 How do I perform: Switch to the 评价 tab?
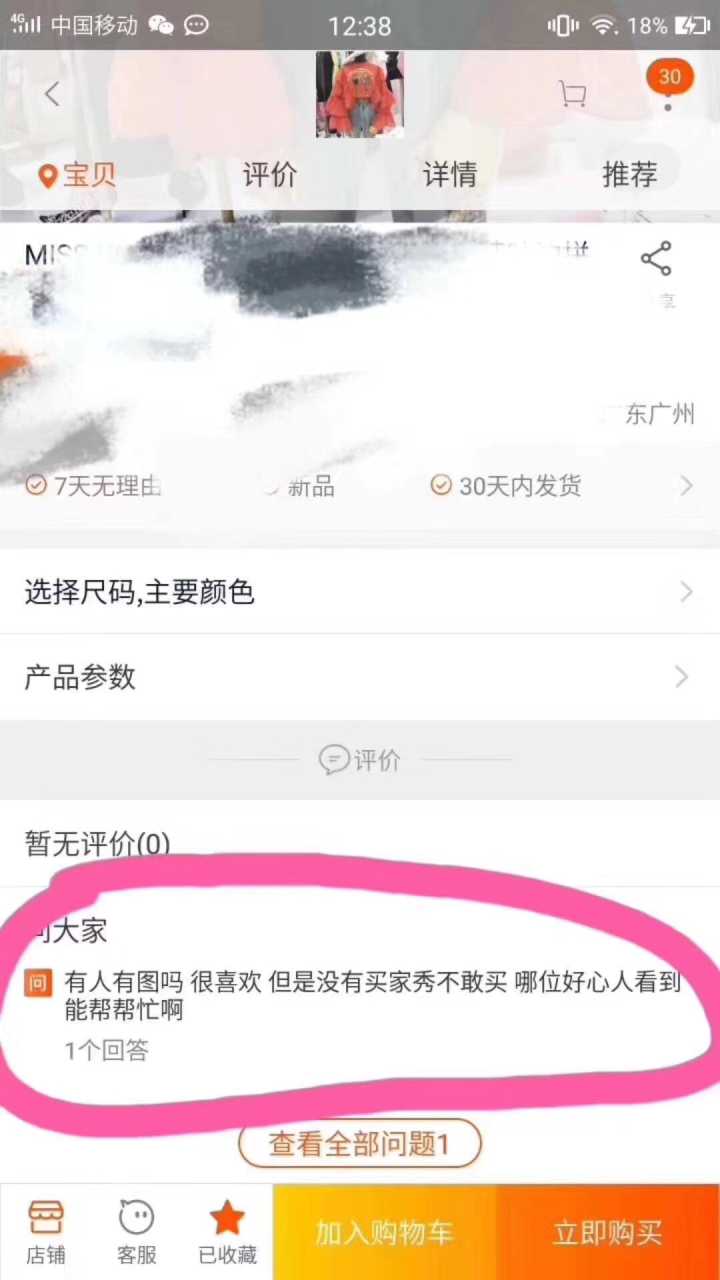(270, 175)
